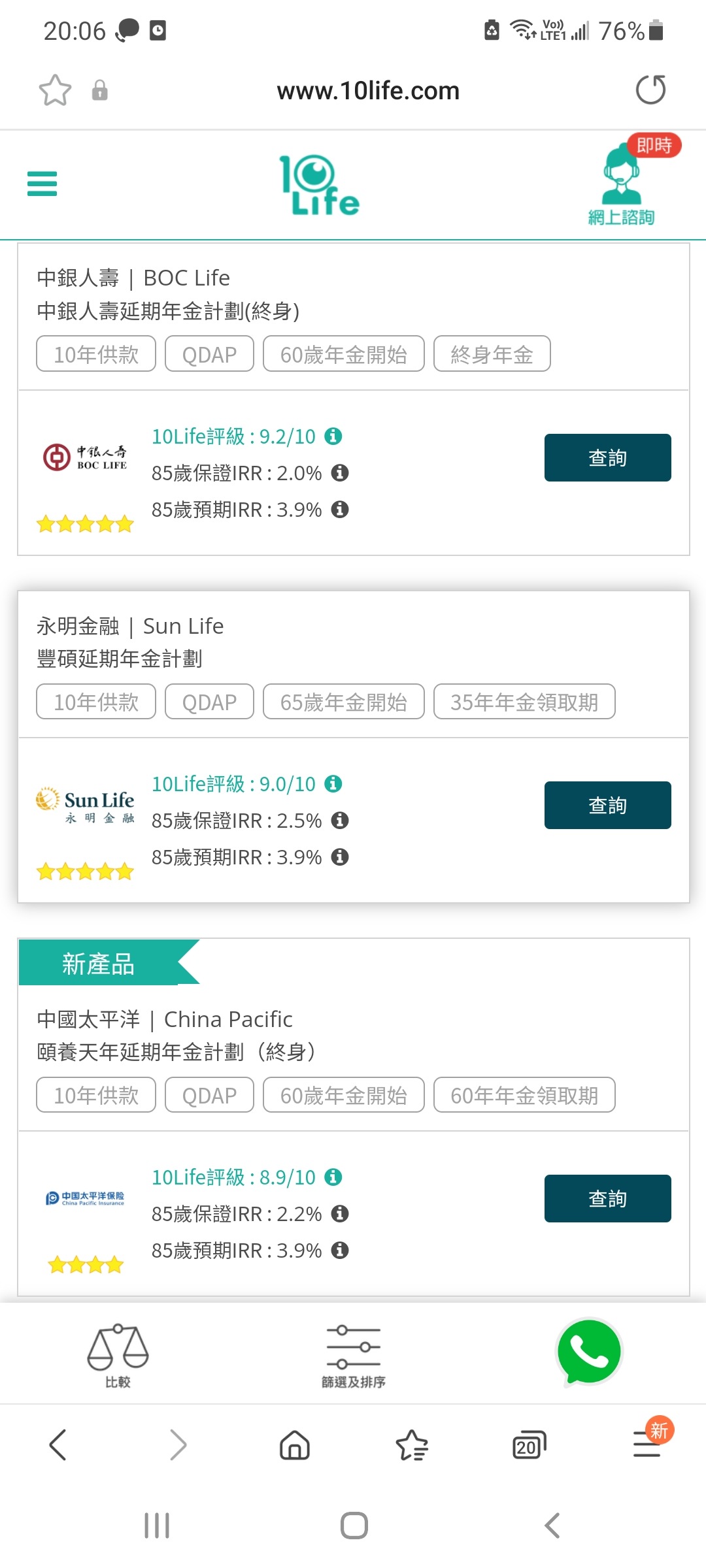Show info for Sun Life's 85歲保證IRR
This screenshot has width=706, height=1568.
[340, 820]
